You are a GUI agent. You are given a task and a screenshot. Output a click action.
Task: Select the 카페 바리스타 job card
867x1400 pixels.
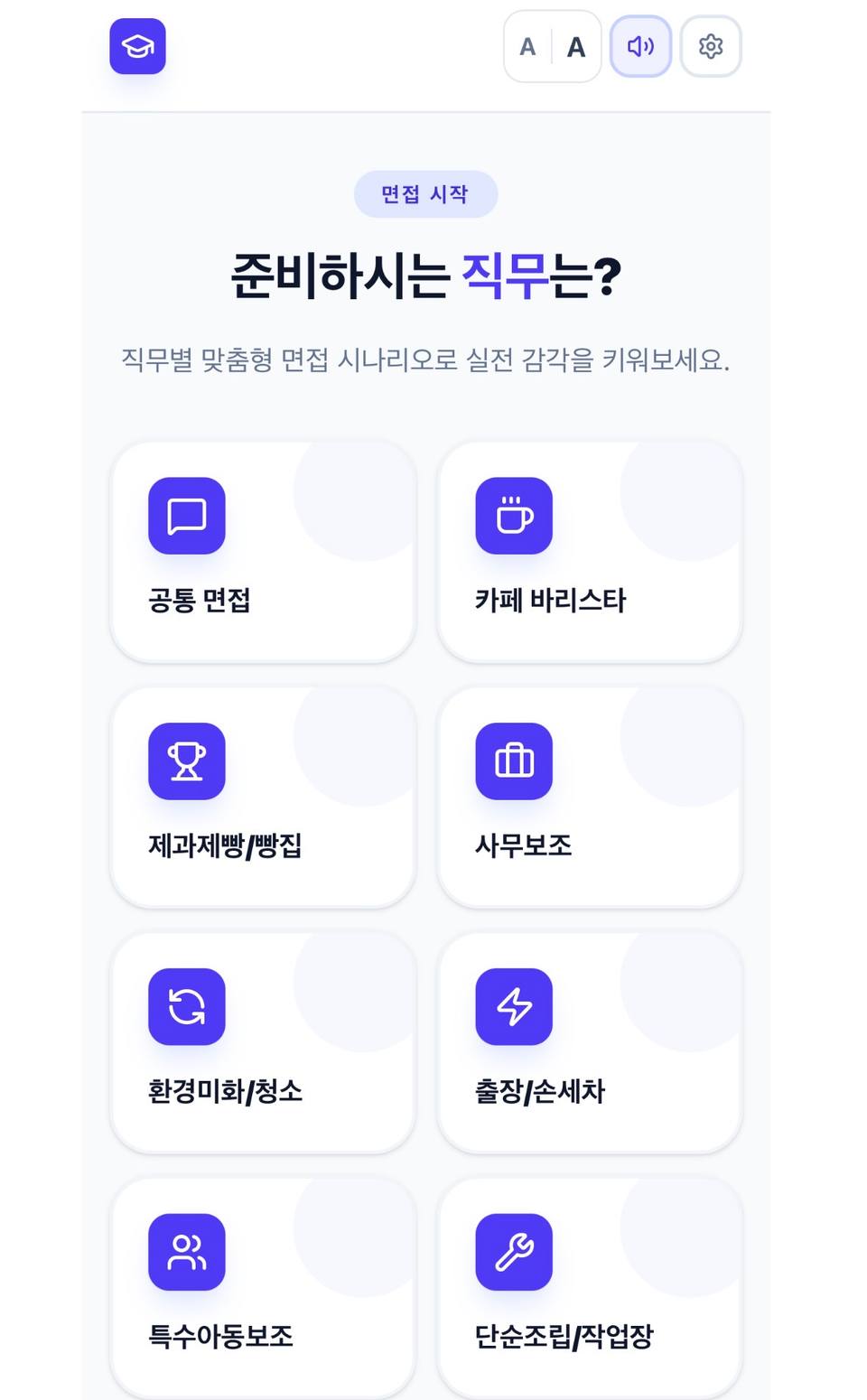click(590, 552)
